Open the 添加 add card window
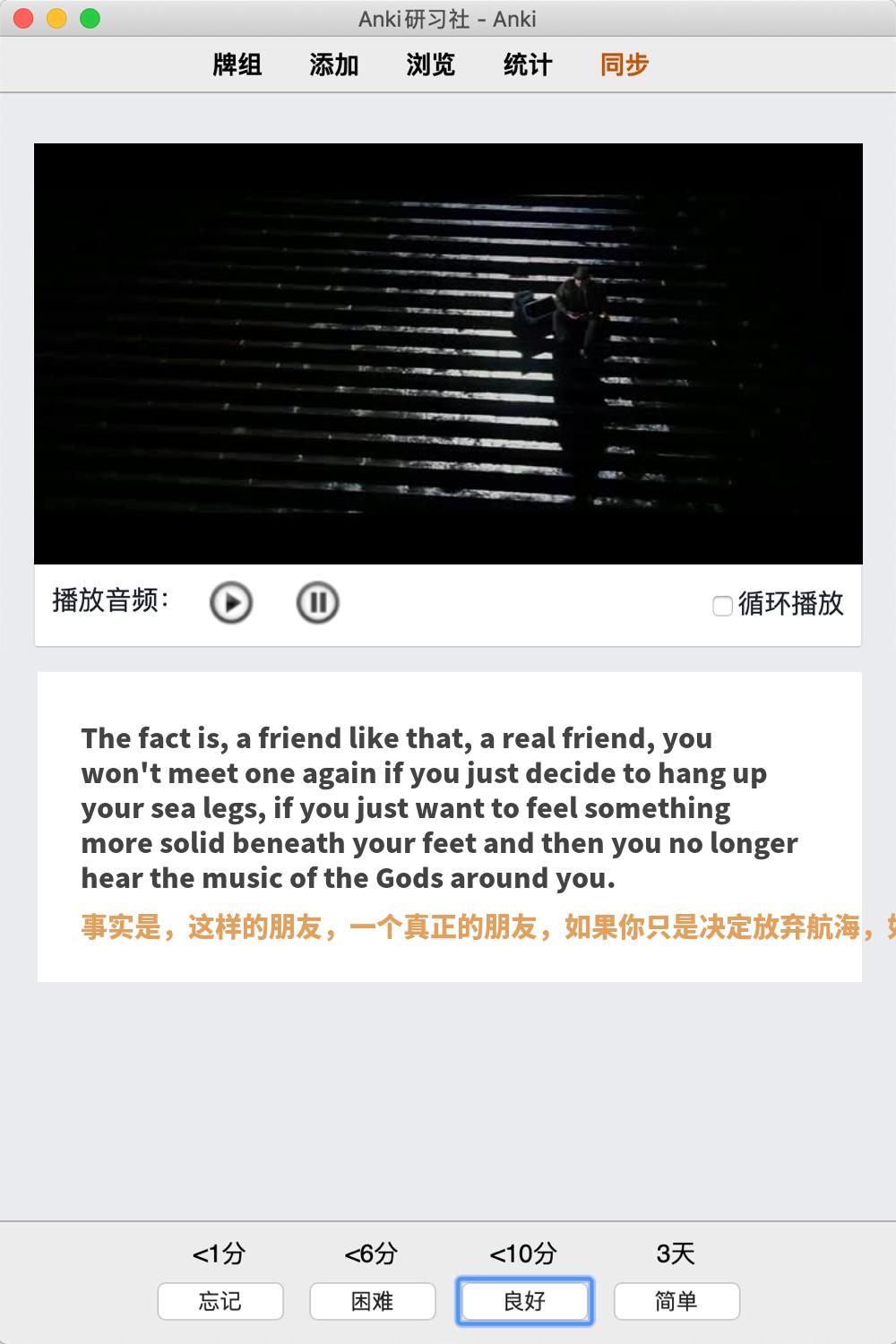Image resolution: width=896 pixels, height=1344 pixels. pyautogui.click(x=334, y=65)
